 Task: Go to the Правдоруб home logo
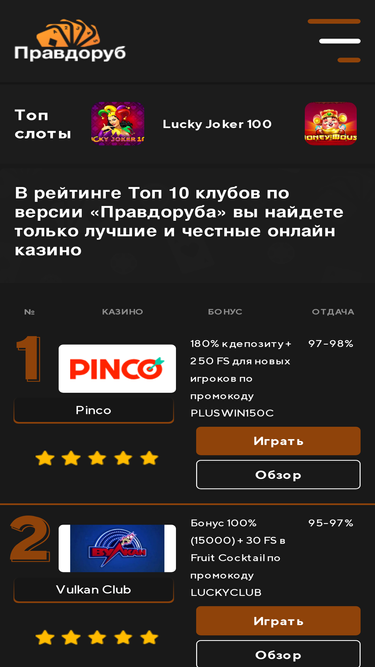pyautogui.click(x=70, y=40)
